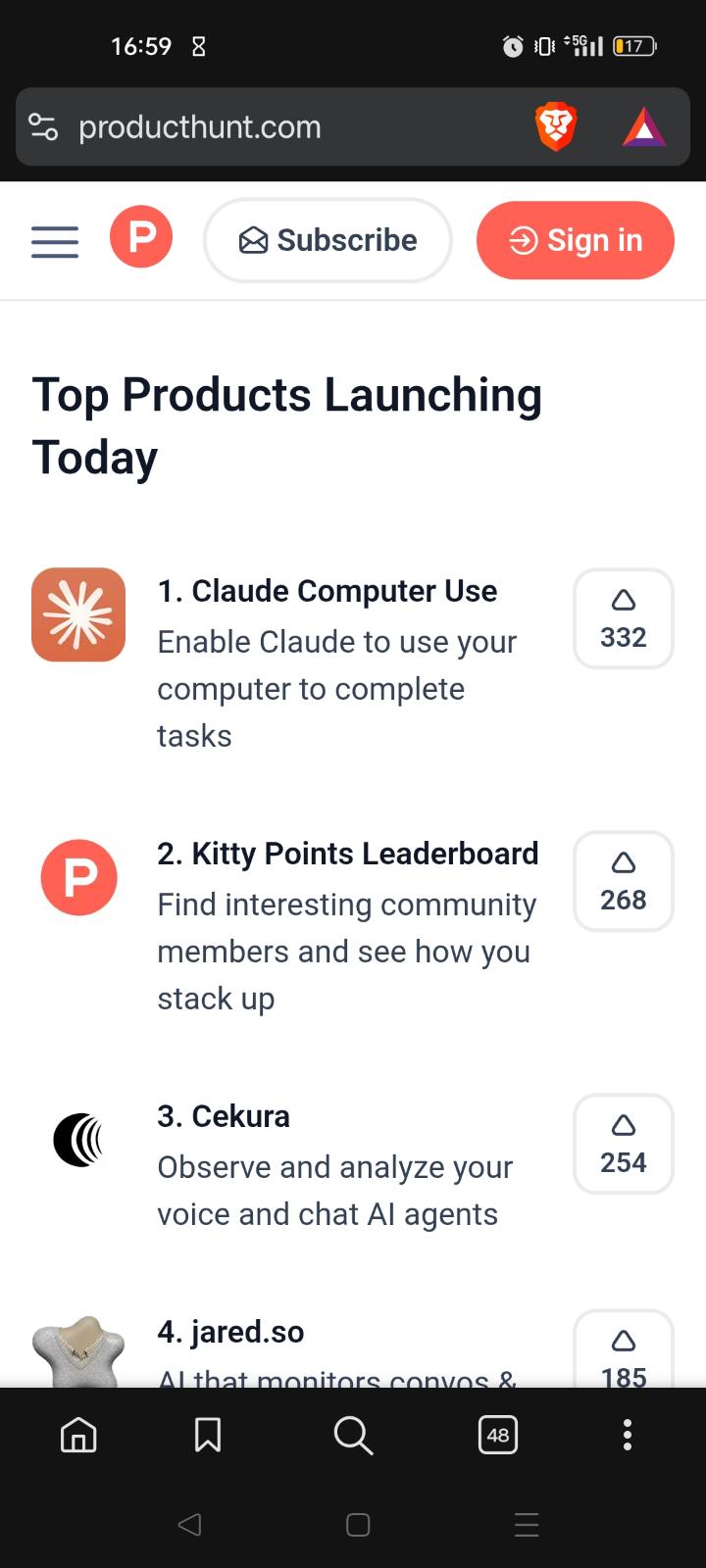This screenshot has width=706, height=1568.
Task: Tap the system back button
Action: [190, 1525]
